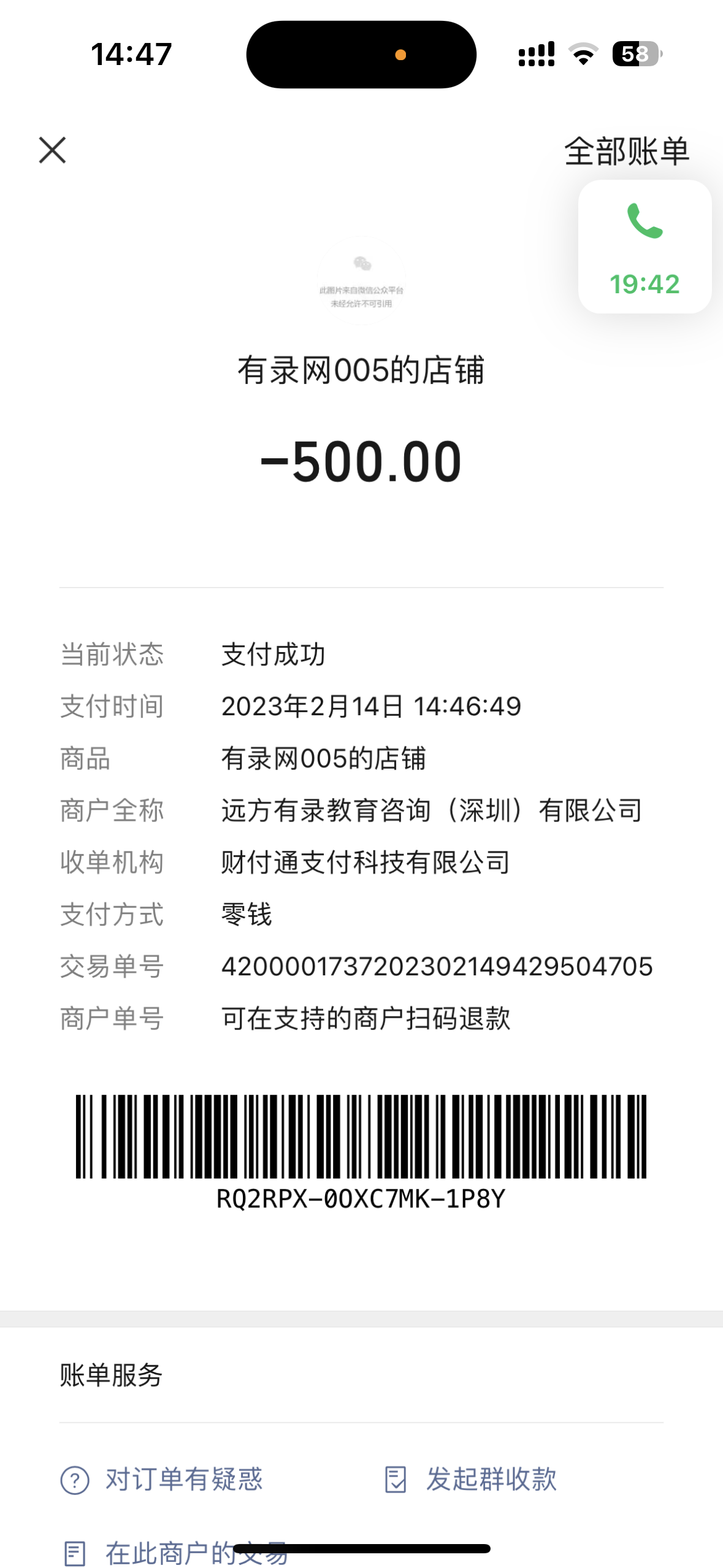Open 全部账单 to view all bills
Screen dimensions: 723x1568
point(626,152)
